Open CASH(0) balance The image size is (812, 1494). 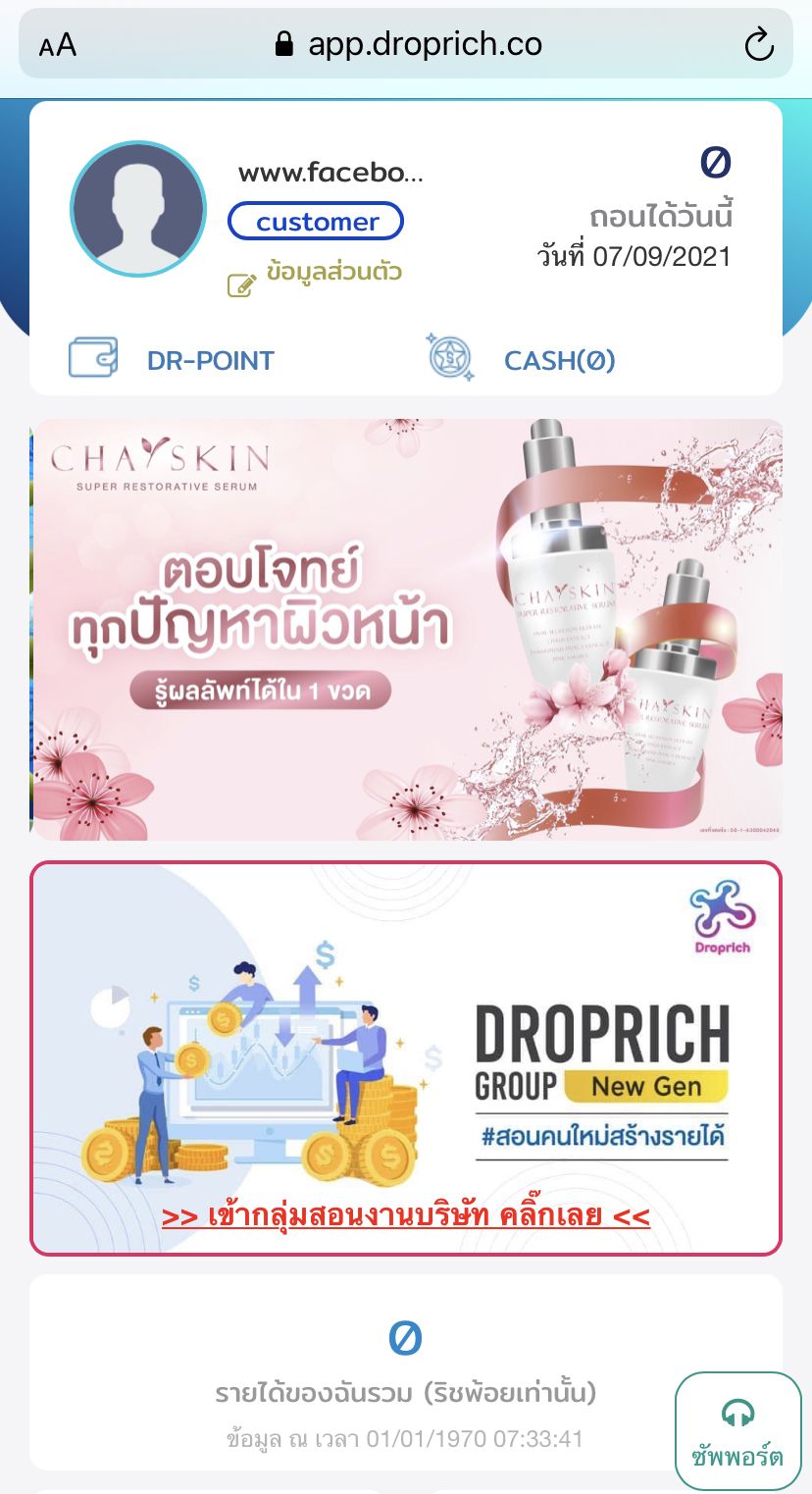pos(523,359)
